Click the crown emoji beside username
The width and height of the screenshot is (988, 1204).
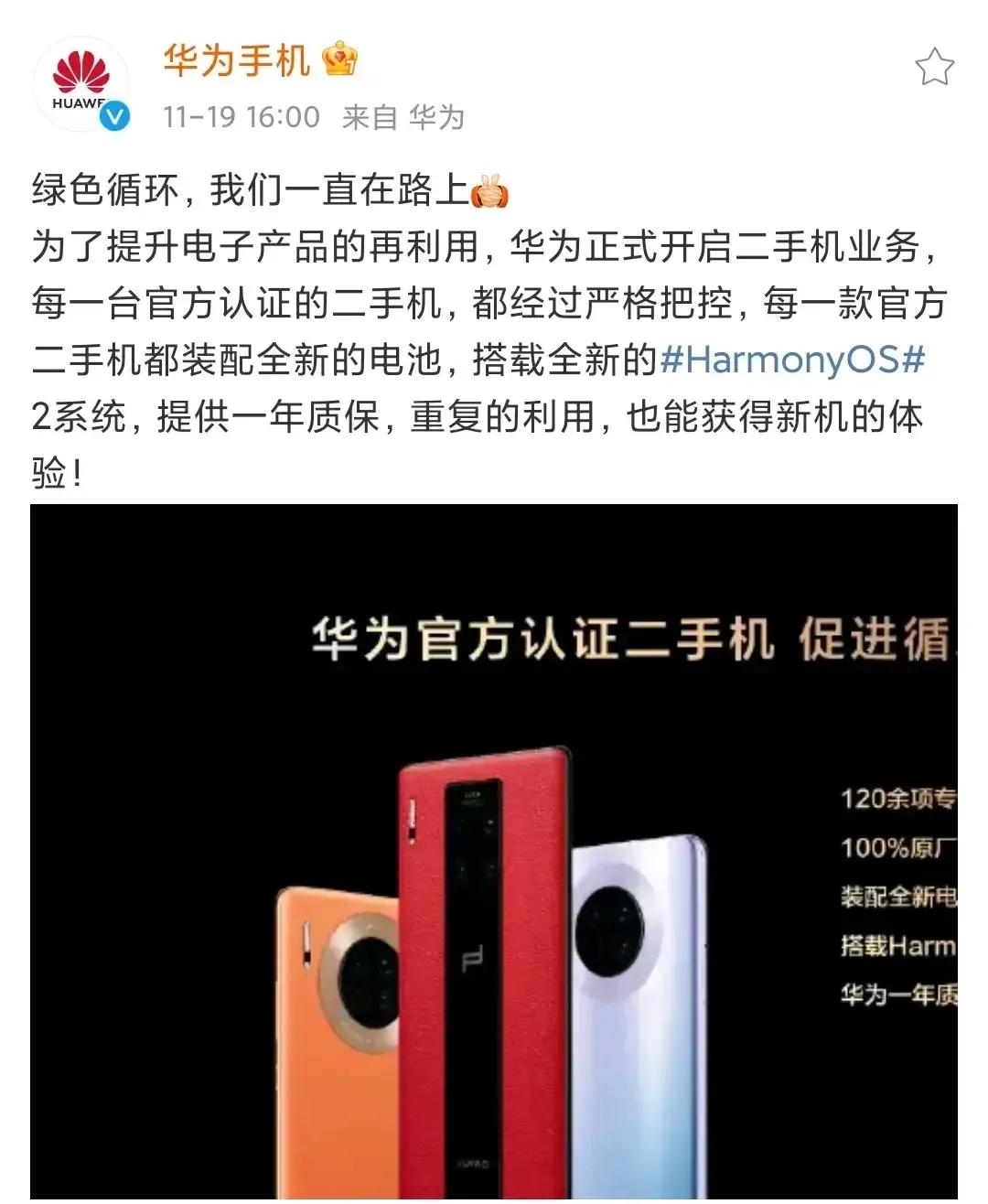click(x=341, y=60)
